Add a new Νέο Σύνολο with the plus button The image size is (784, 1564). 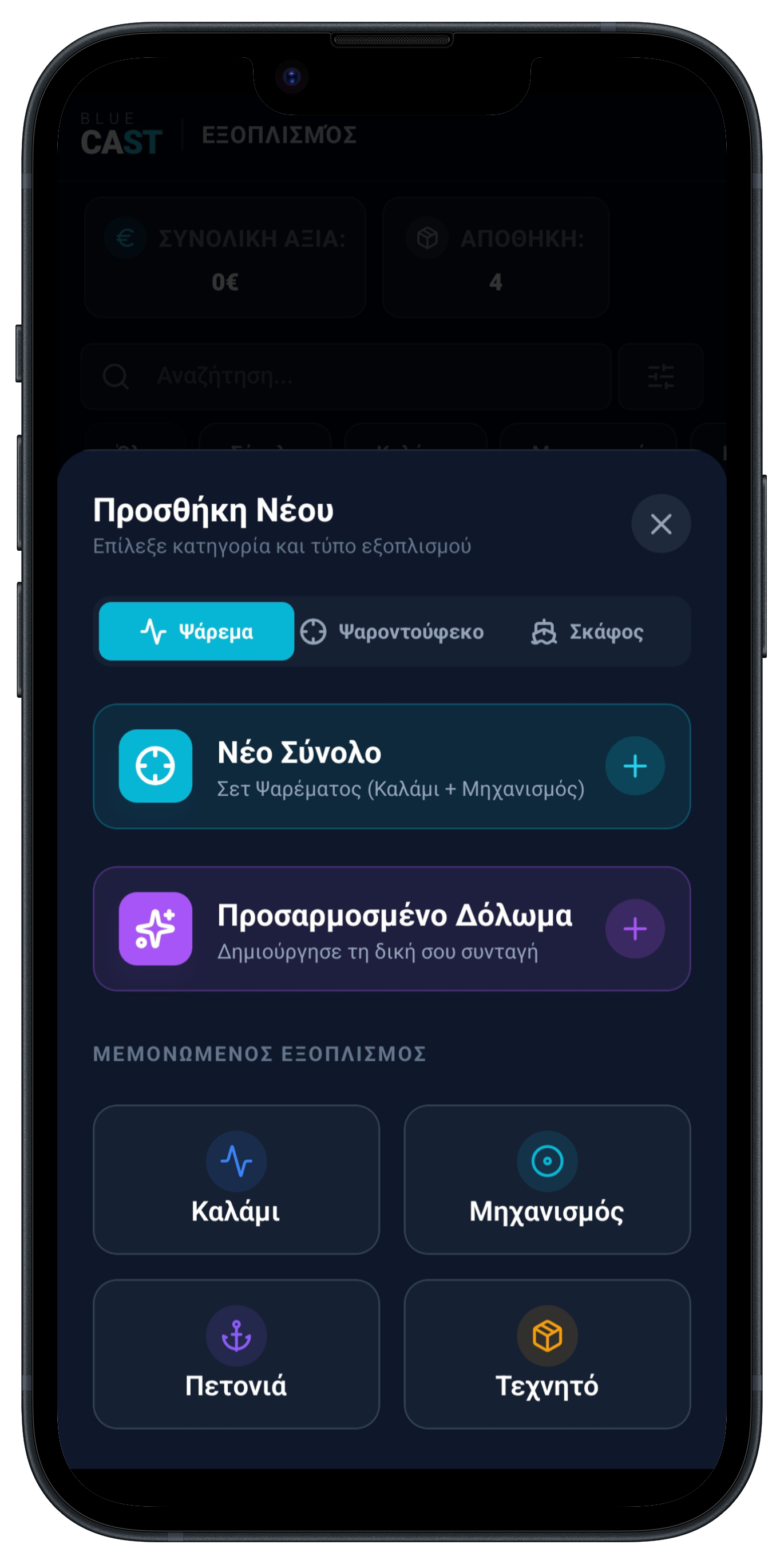[635, 765]
